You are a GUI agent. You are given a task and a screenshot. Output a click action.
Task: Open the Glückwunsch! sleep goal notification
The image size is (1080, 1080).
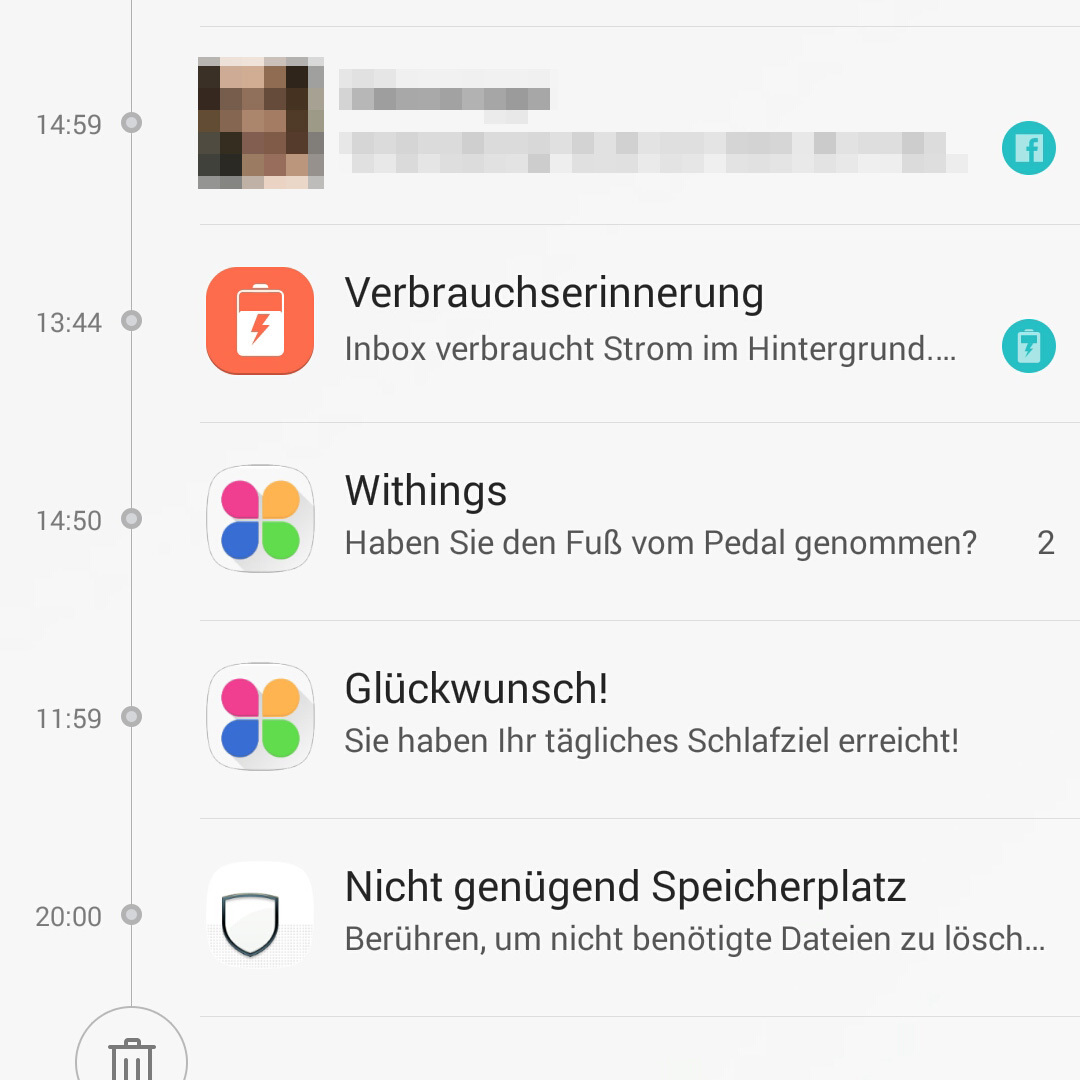pyautogui.click(x=640, y=718)
